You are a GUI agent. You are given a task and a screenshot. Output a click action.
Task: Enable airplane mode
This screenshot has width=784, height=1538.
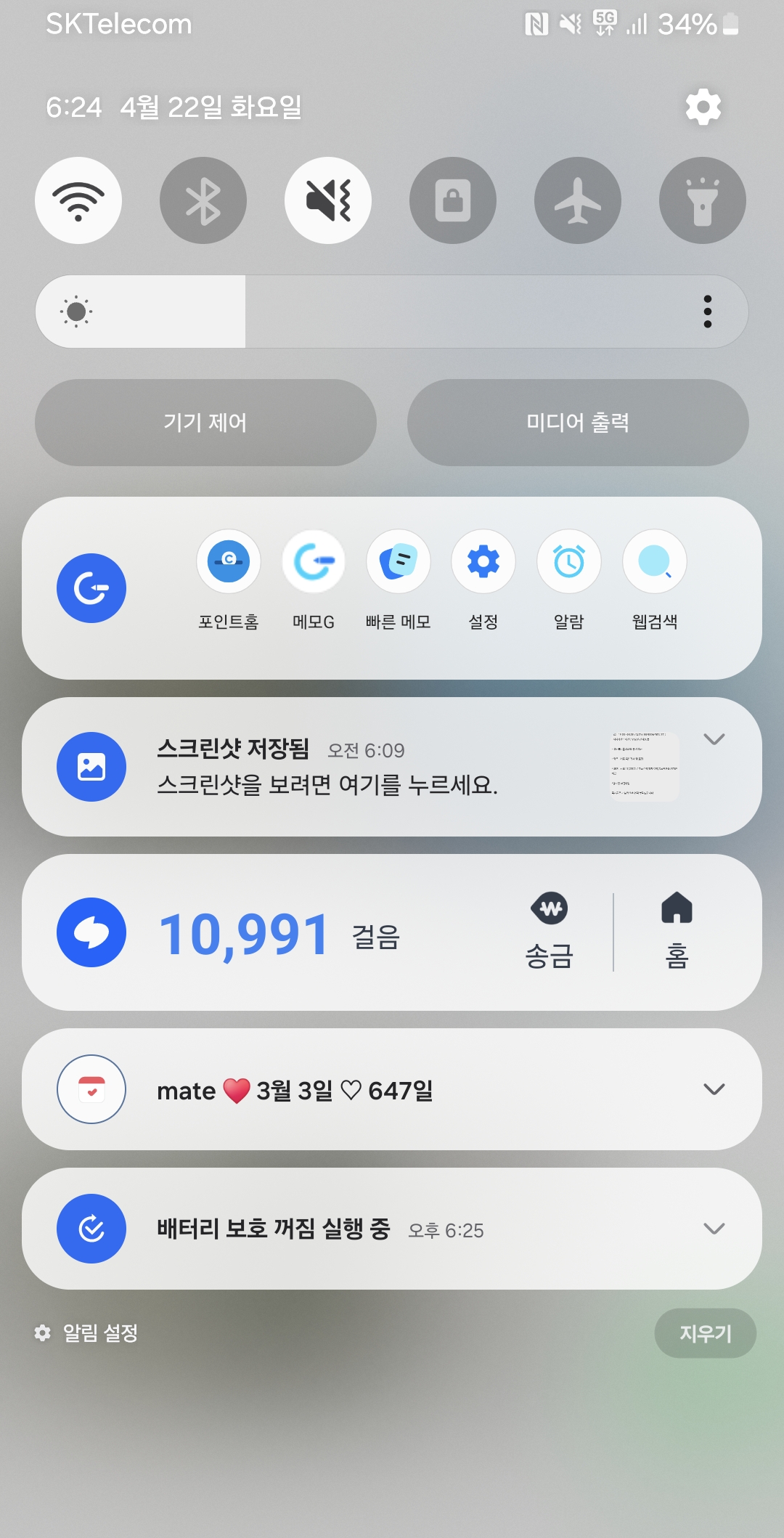coord(578,200)
